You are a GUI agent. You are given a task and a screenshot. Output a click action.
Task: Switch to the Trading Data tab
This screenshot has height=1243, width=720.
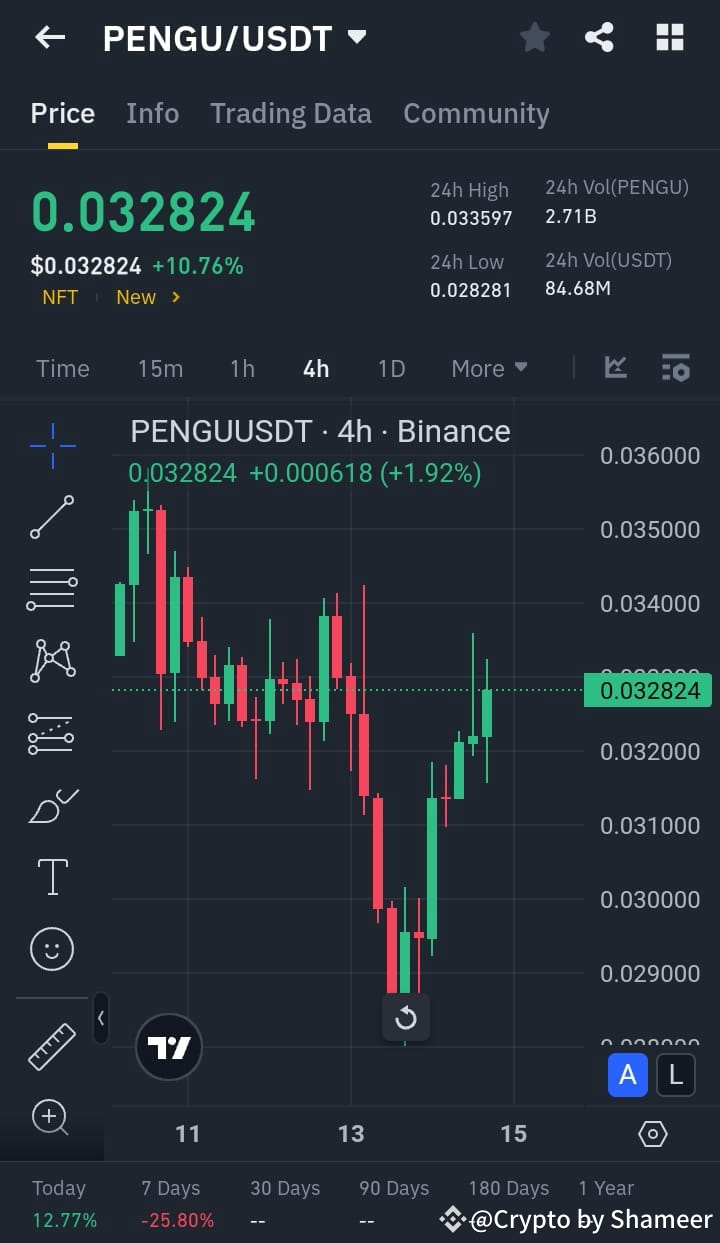point(290,113)
